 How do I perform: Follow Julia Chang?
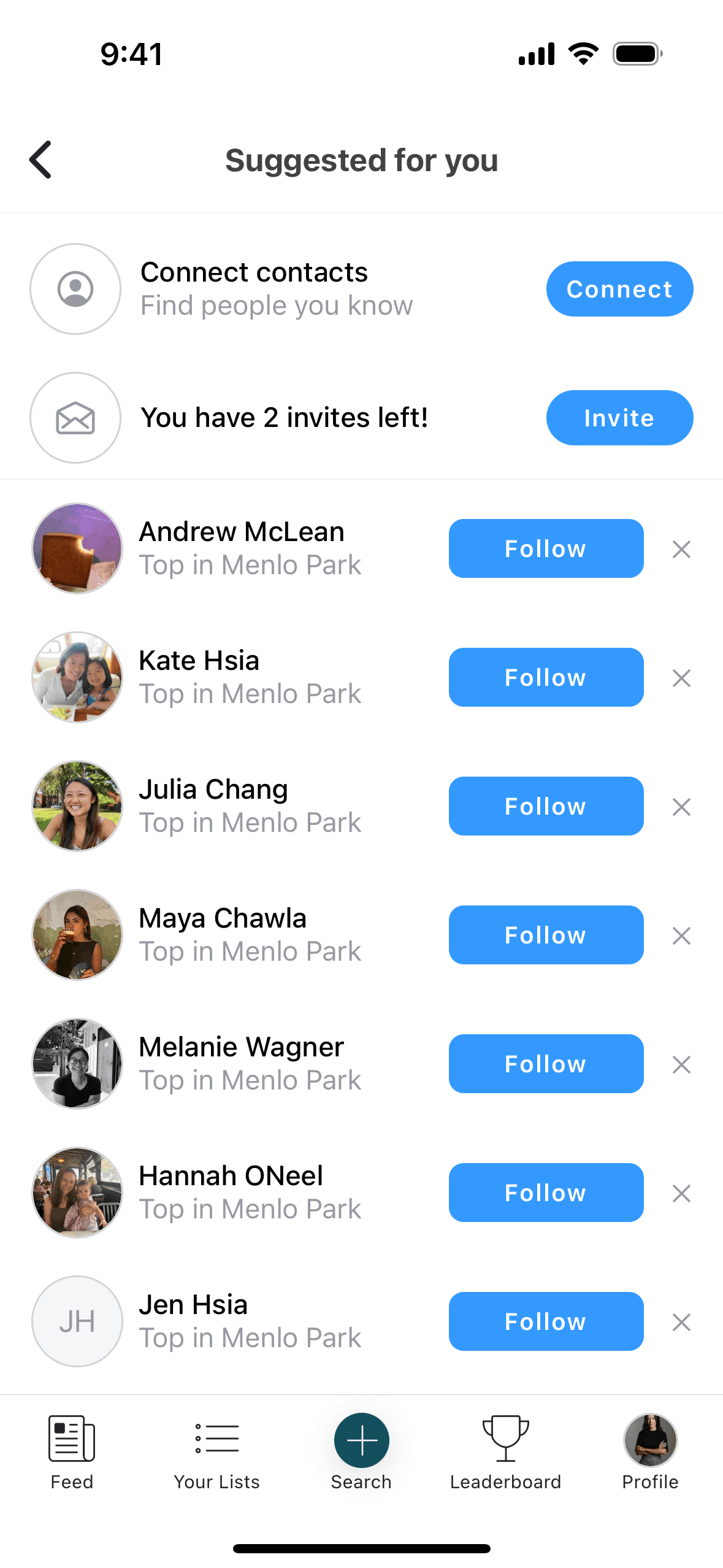click(546, 806)
